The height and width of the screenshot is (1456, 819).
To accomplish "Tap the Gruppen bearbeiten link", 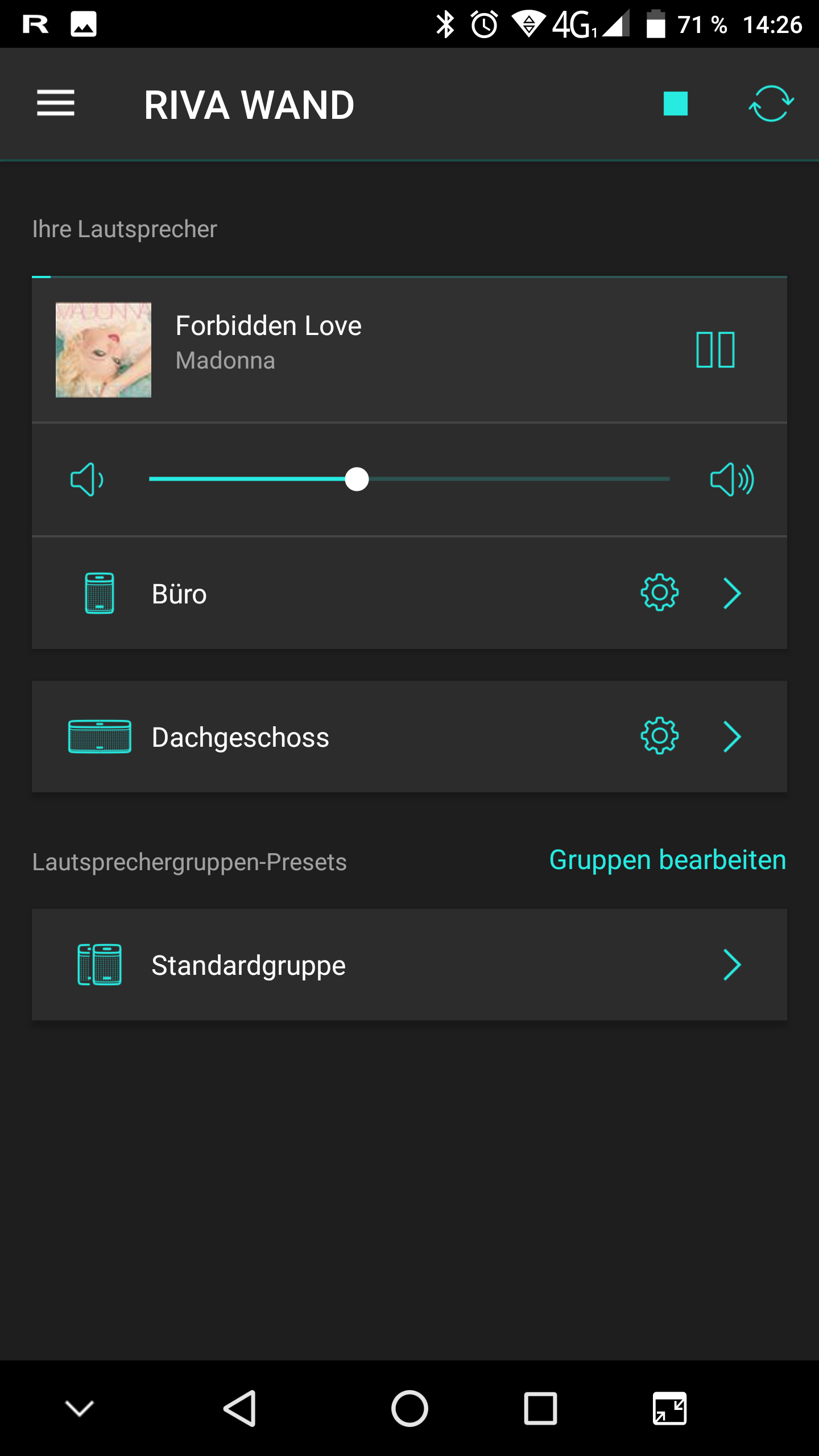I will (667, 860).
